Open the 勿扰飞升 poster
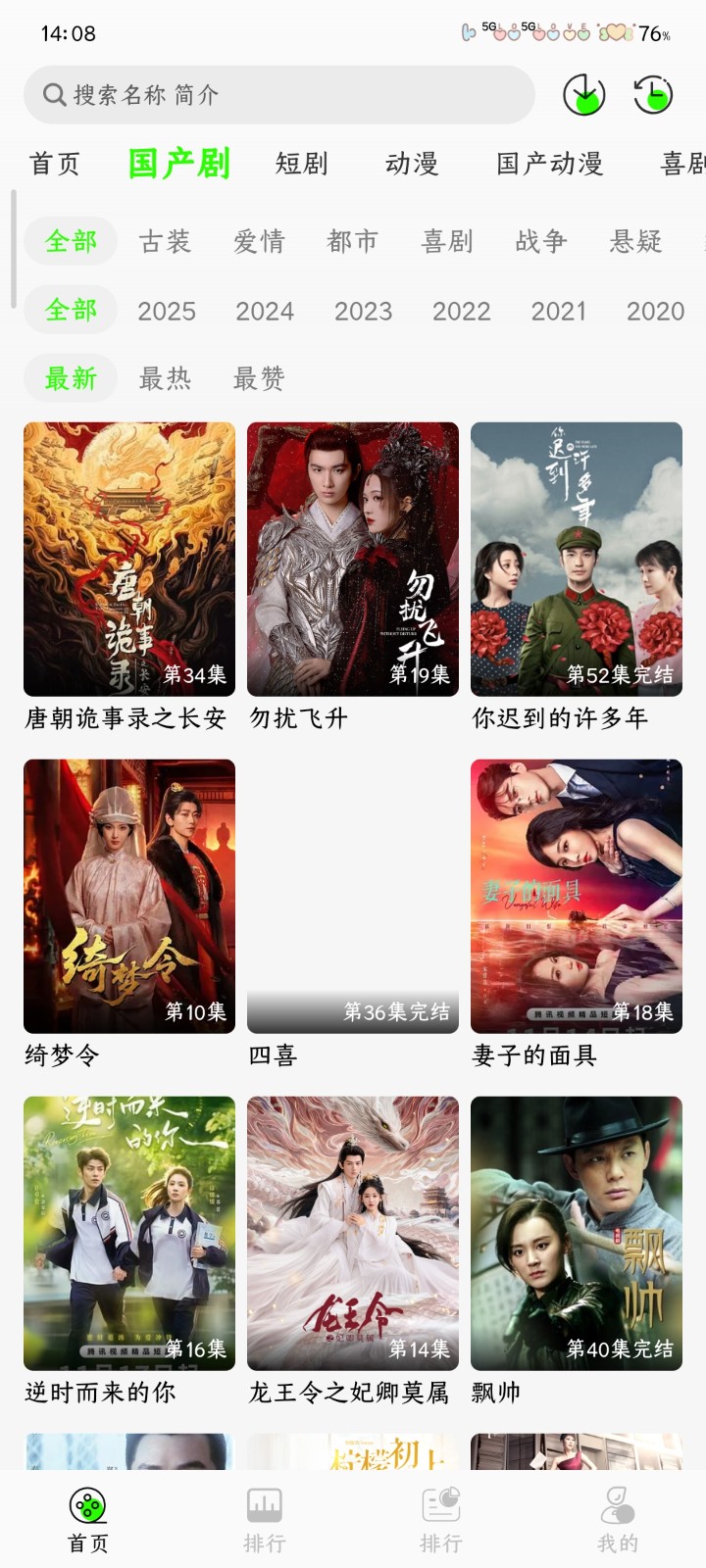 tap(353, 559)
